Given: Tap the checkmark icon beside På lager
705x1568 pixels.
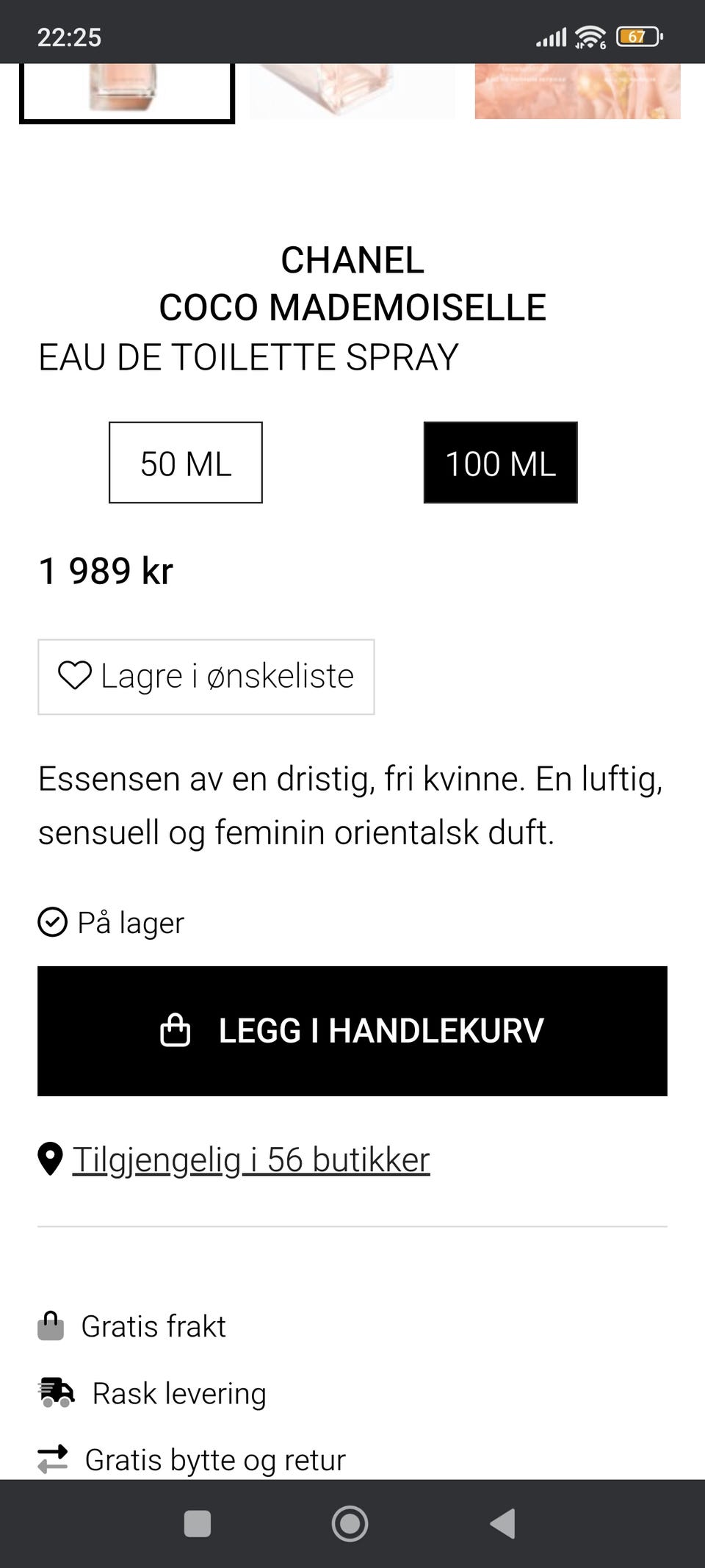Looking at the screenshot, I should click(x=52, y=922).
